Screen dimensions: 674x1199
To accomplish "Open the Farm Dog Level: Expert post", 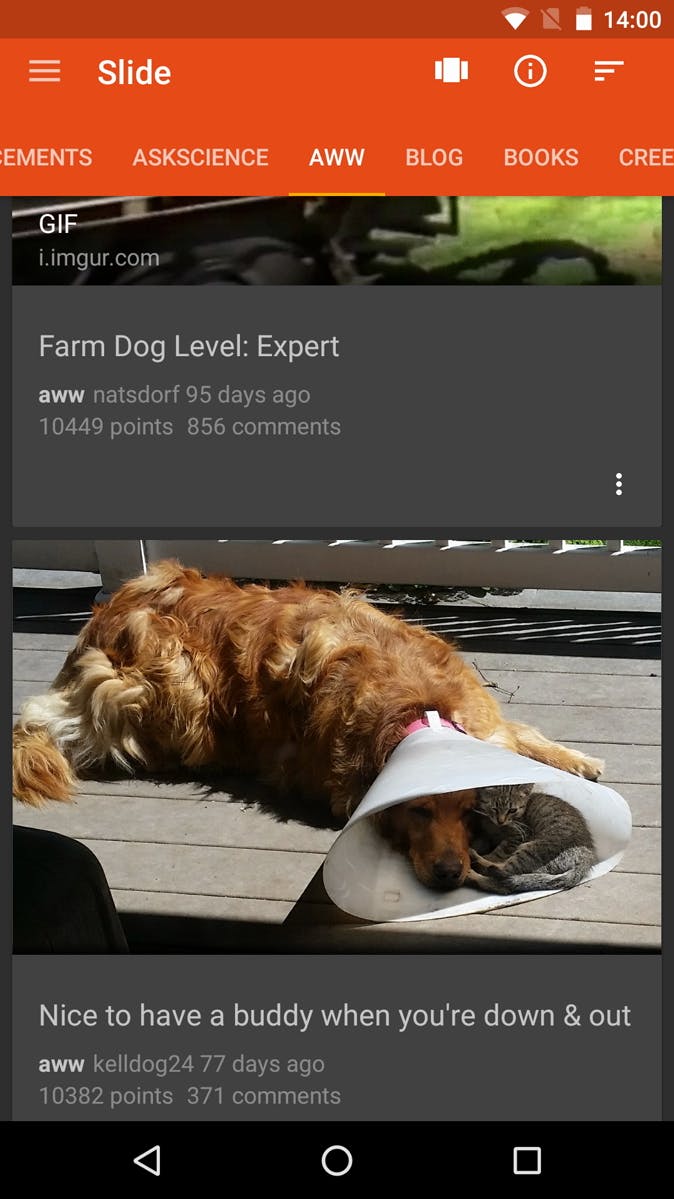I will (189, 346).
